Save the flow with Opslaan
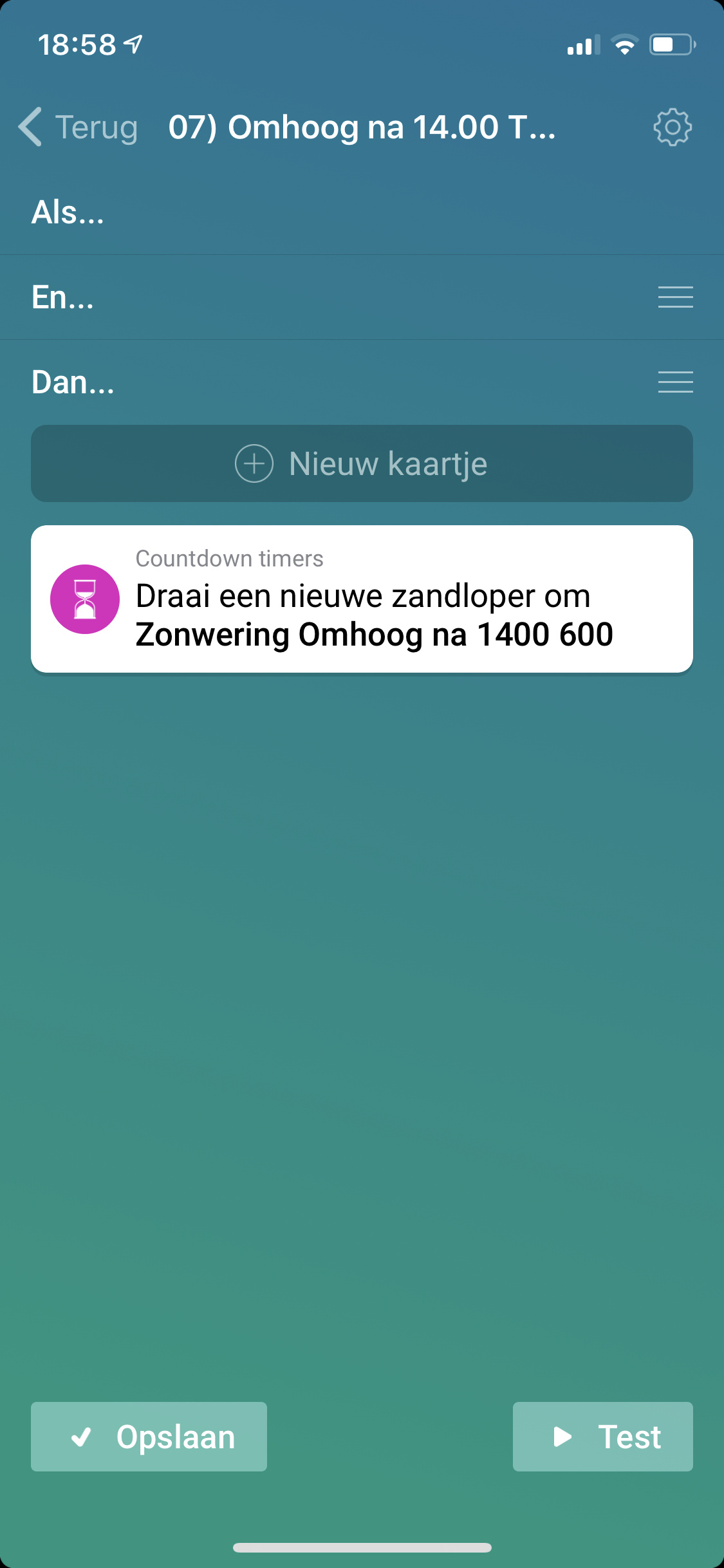Viewport: 724px width, 1568px height. coord(149,1437)
